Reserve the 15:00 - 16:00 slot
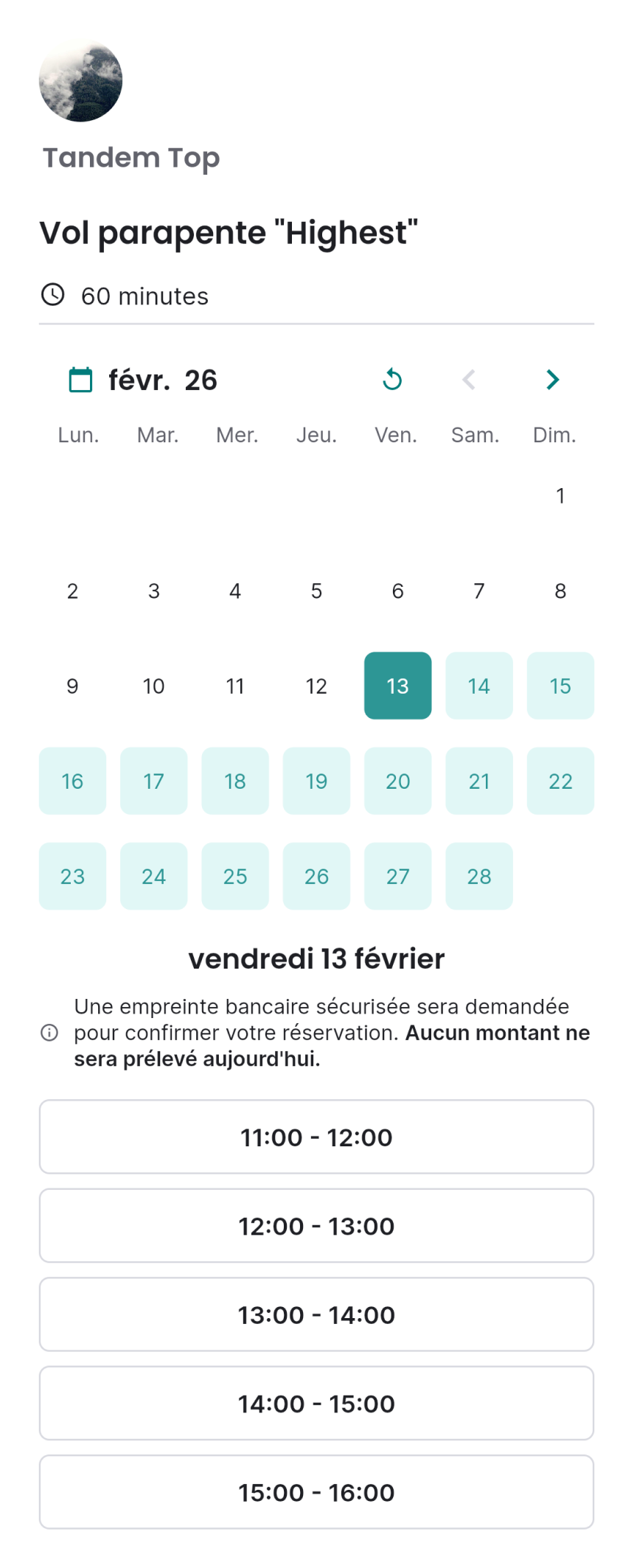 (316, 1492)
